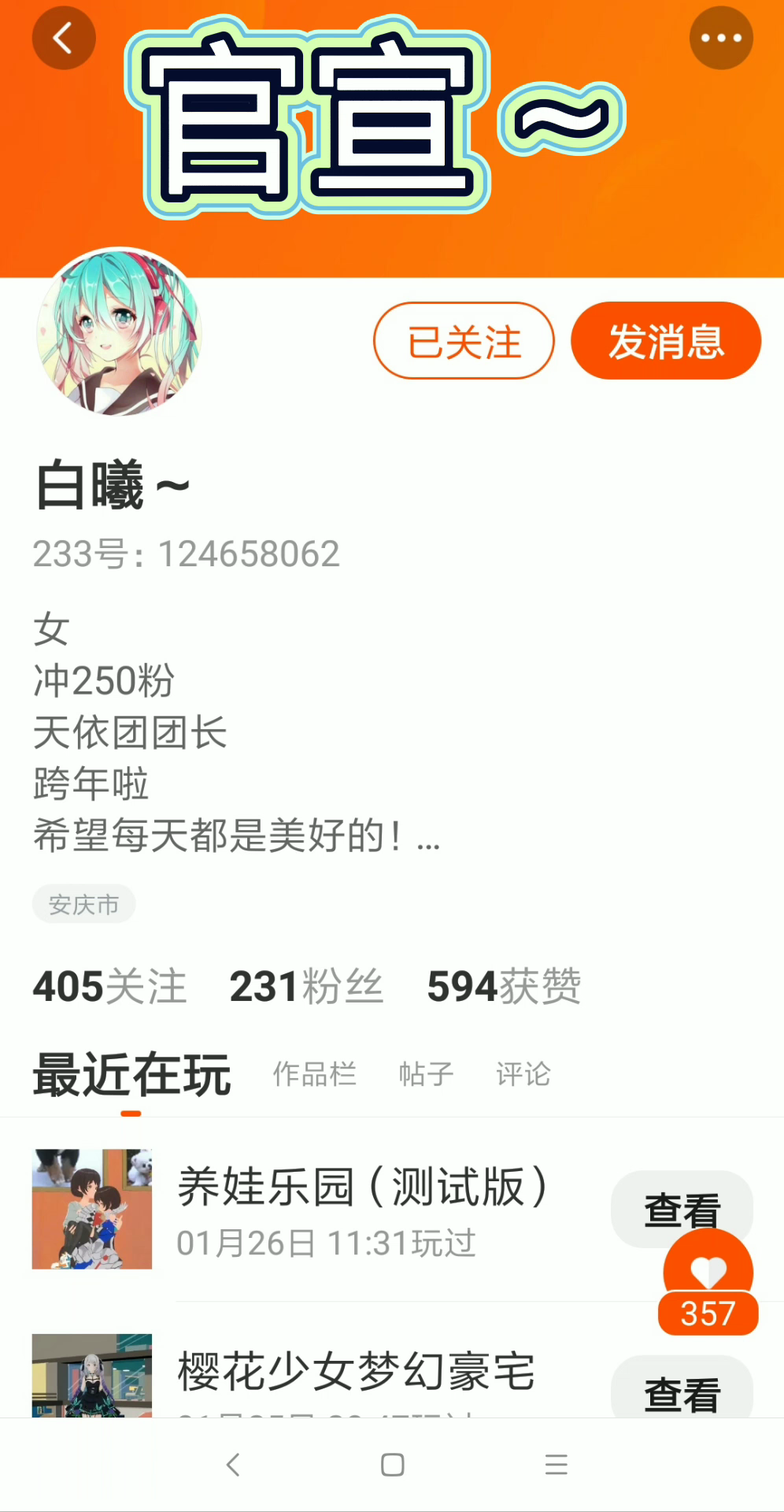Switch to the 帖子 tab
The height and width of the screenshot is (1512, 784).
tap(426, 1073)
